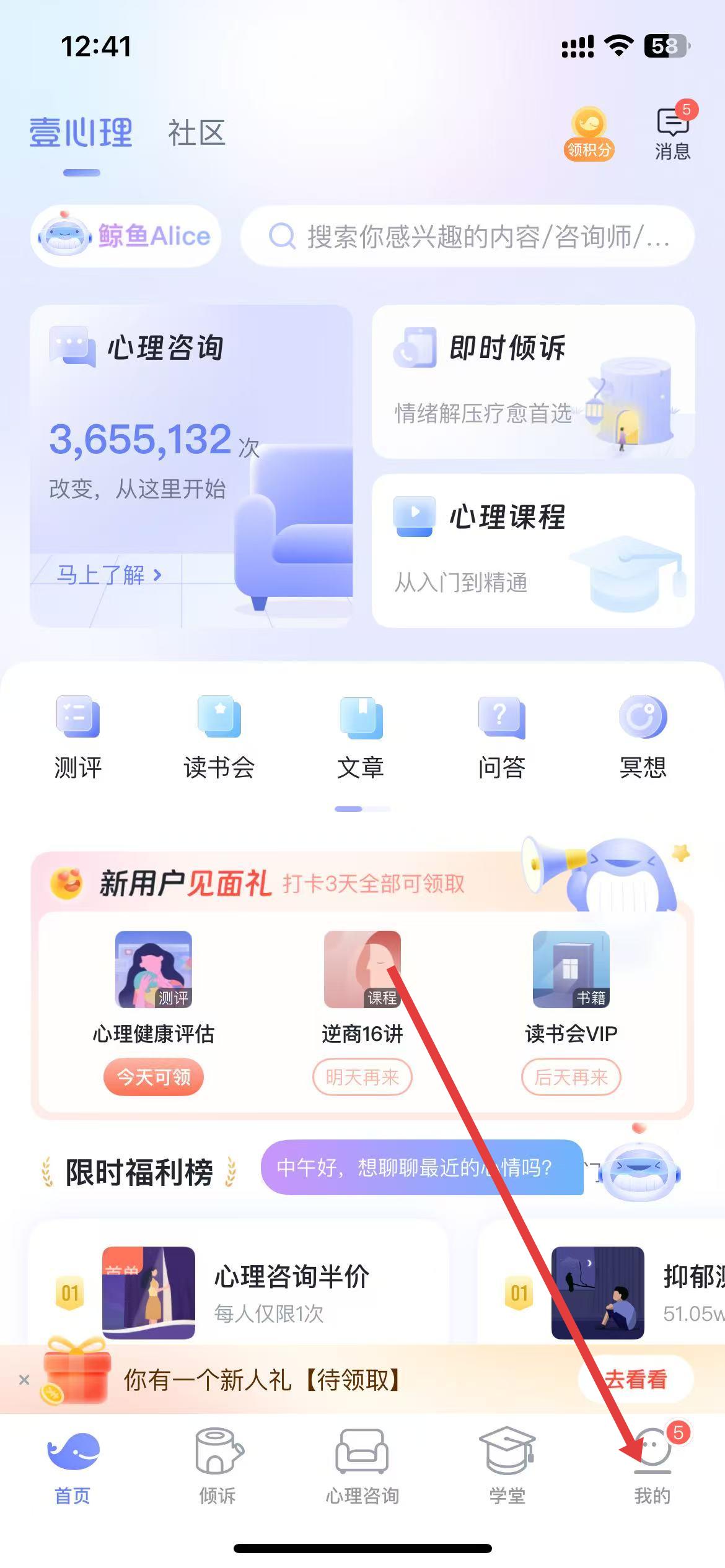Tap the search bar to search content
The image size is (725, 1568).
tap(465, 237)
